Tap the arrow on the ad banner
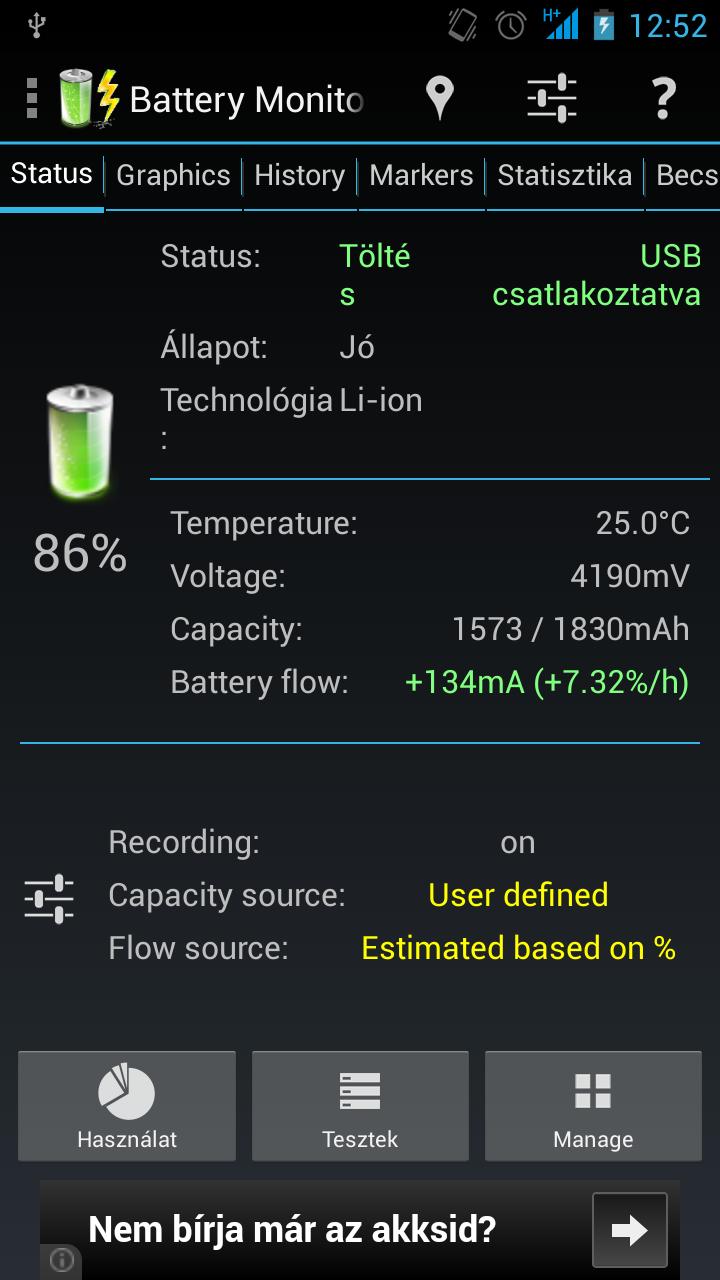 [629, 1230]
